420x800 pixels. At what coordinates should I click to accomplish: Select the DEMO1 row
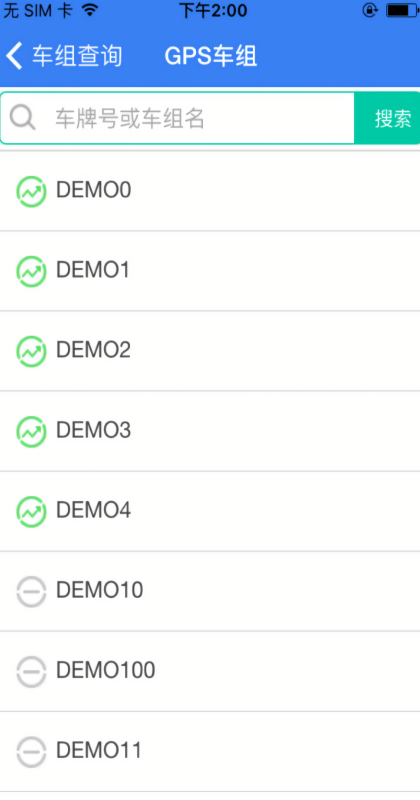click(210, 271)
